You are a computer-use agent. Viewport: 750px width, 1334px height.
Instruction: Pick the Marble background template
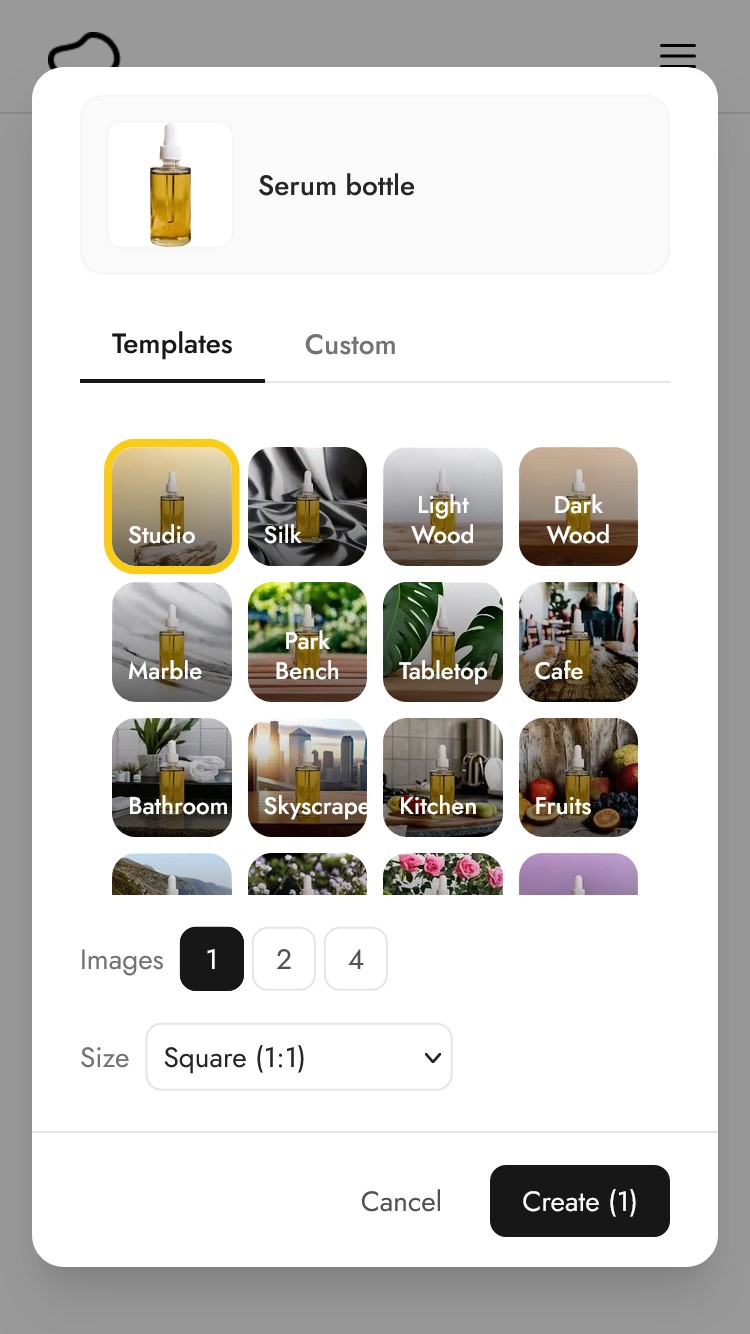tap(171, 641)
